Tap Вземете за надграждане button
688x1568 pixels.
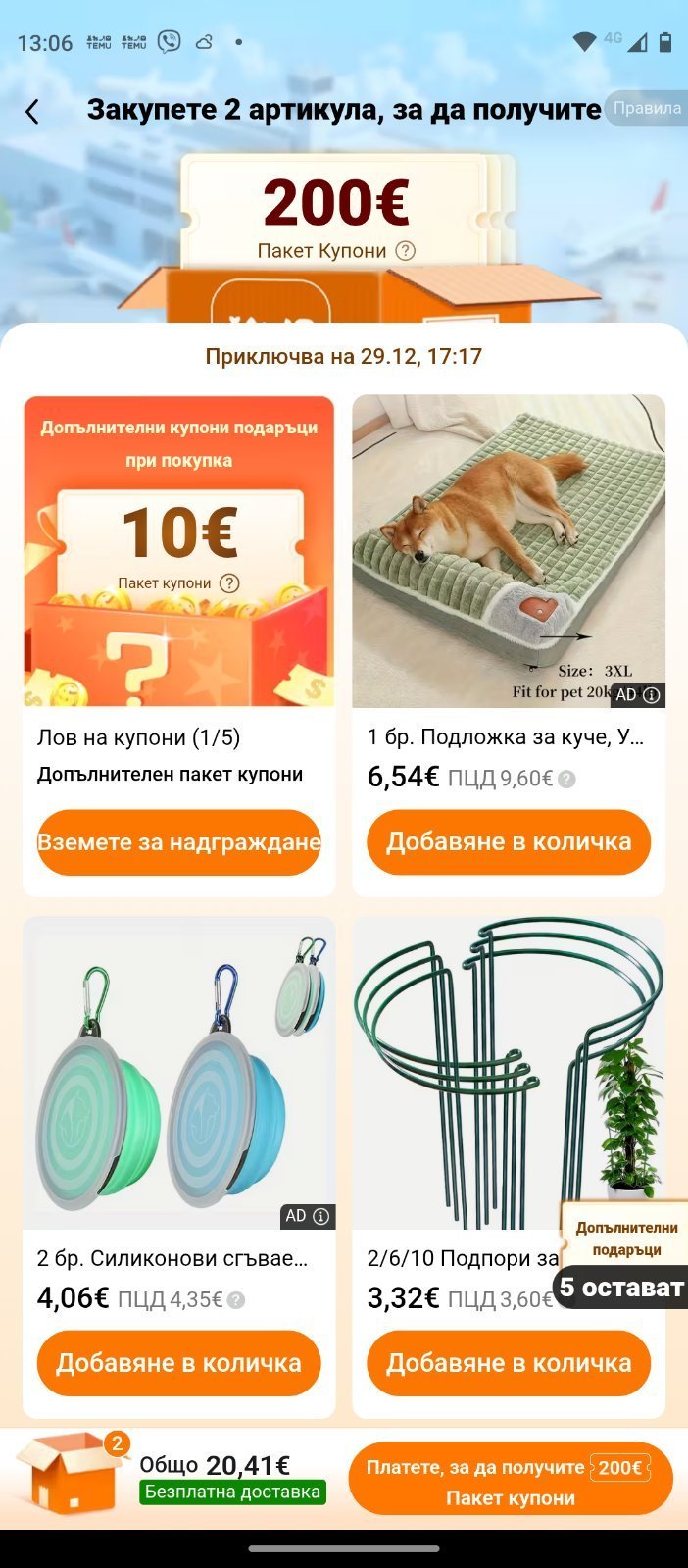(x=178, y=842)
